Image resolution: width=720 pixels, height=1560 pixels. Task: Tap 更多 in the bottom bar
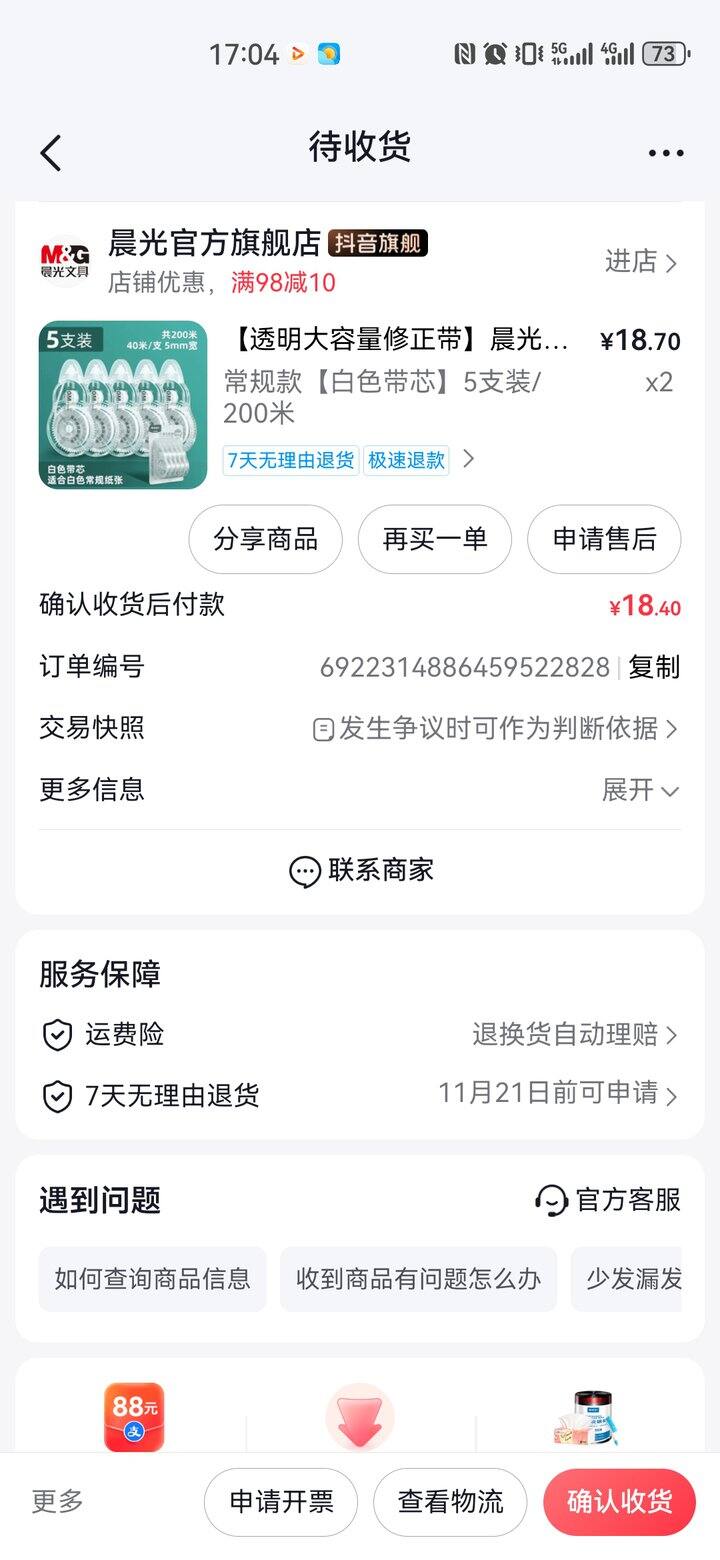tap(58, 1501)
